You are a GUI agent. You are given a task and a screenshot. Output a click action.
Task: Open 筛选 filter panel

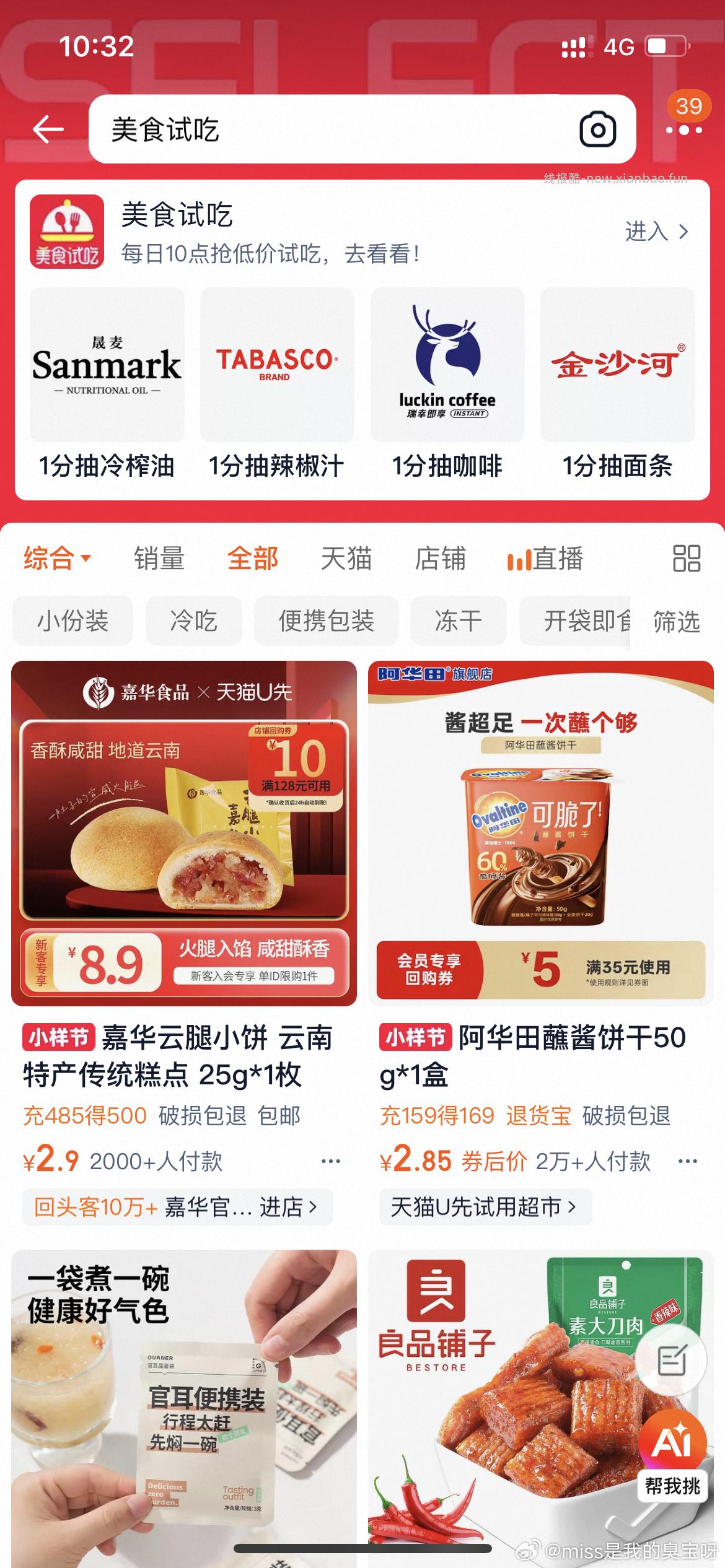[675, 624]
